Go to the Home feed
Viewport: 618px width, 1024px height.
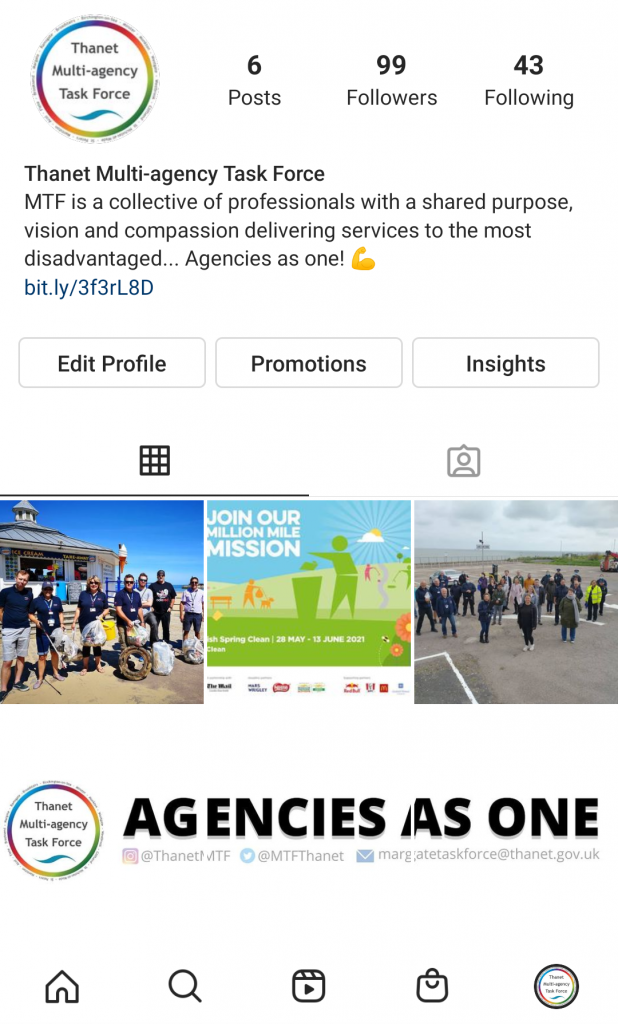(62, 986)
